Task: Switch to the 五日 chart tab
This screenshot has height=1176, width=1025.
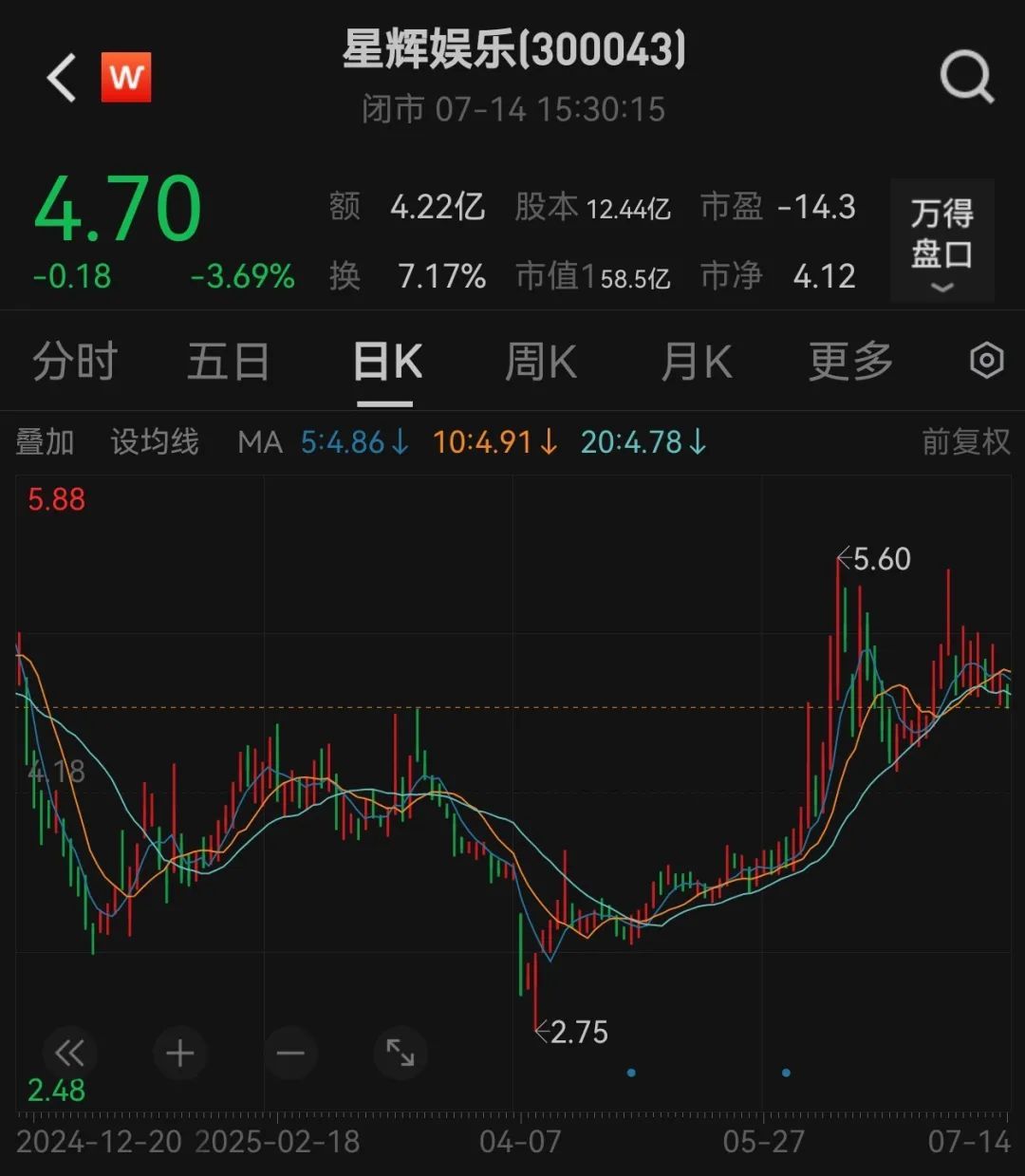Action: click(x=228, y=362)
